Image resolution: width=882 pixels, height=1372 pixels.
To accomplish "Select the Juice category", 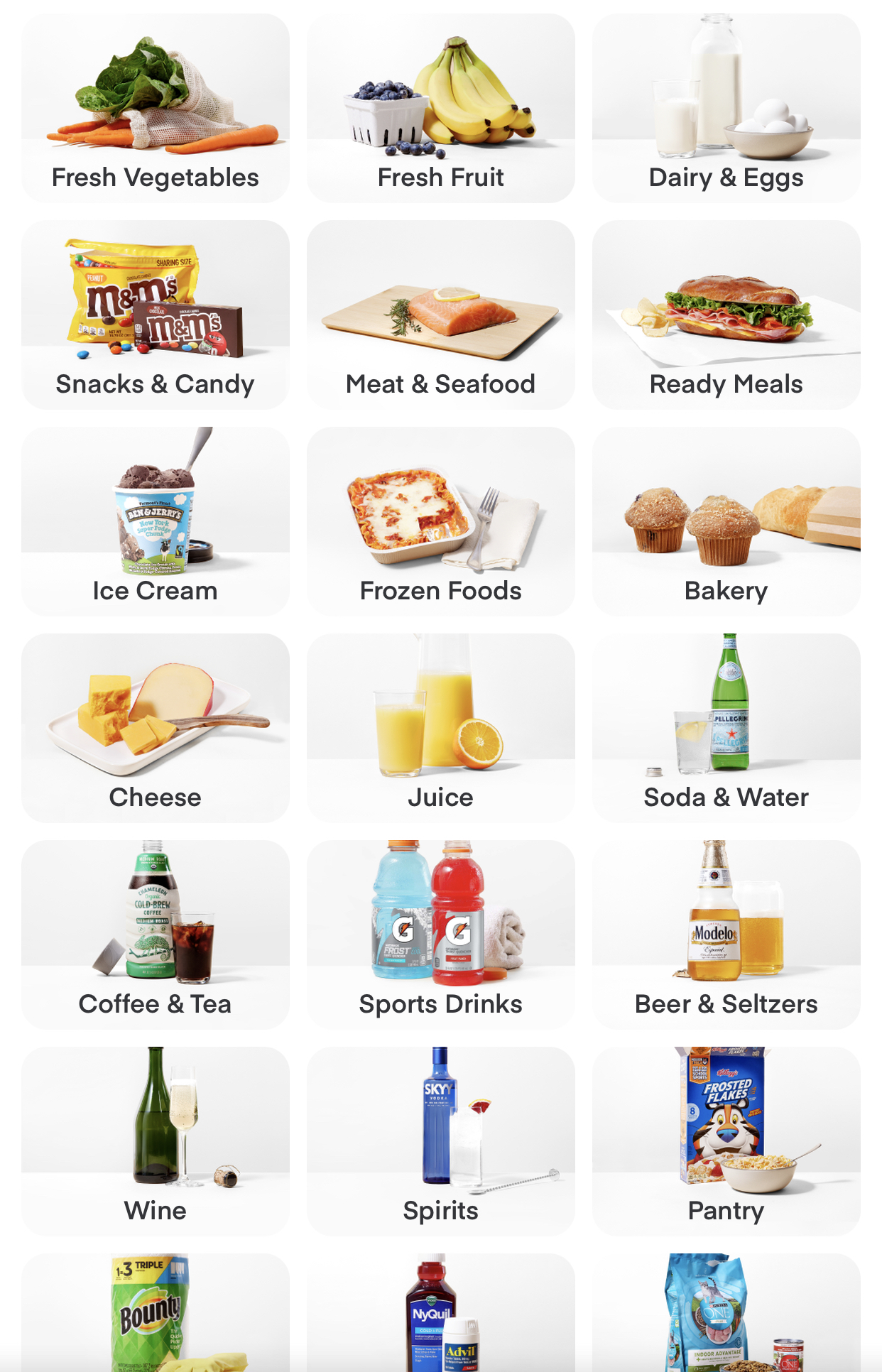I will pyautogui.click(x=441, y=728).
